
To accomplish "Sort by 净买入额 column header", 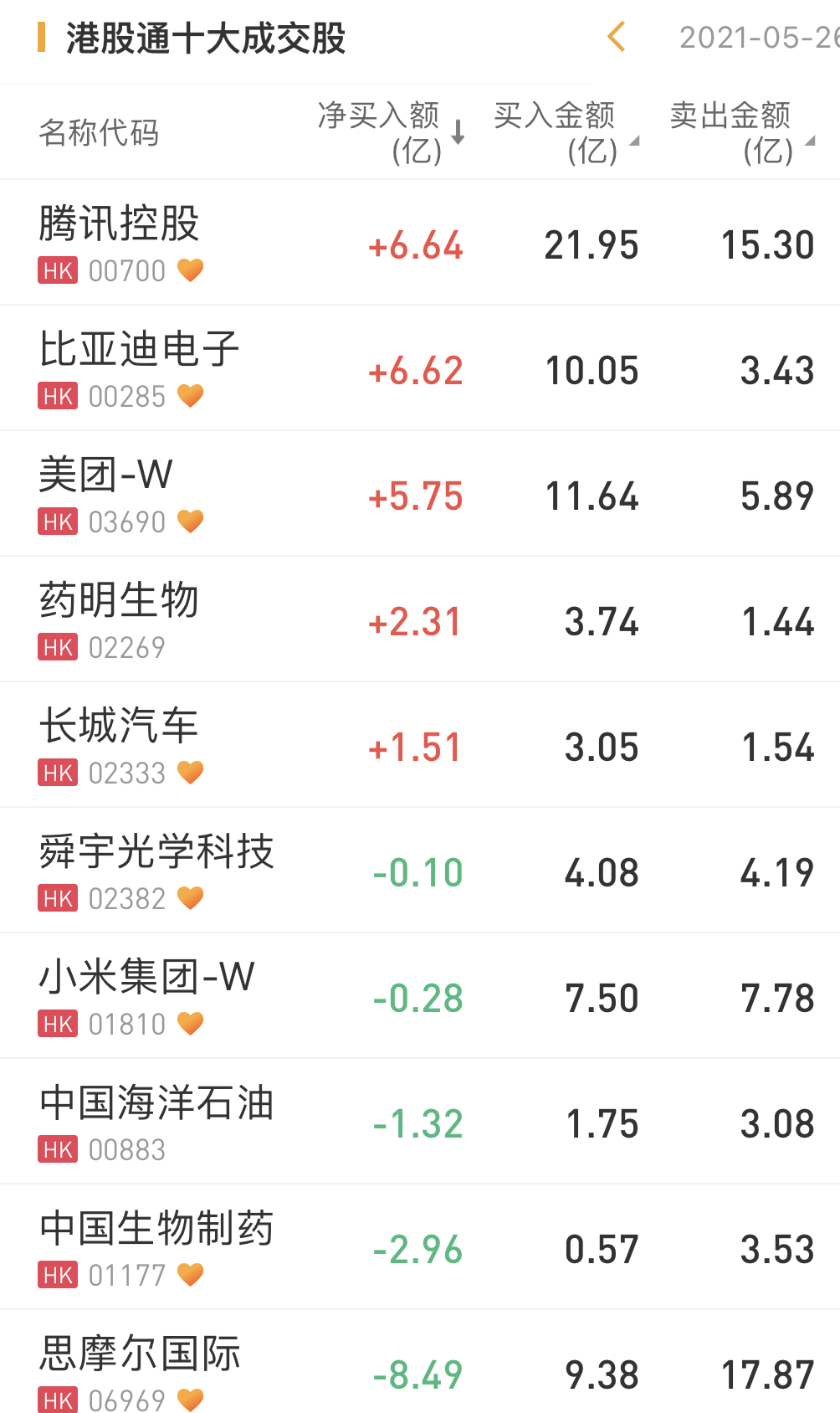I will pos(389,132).
